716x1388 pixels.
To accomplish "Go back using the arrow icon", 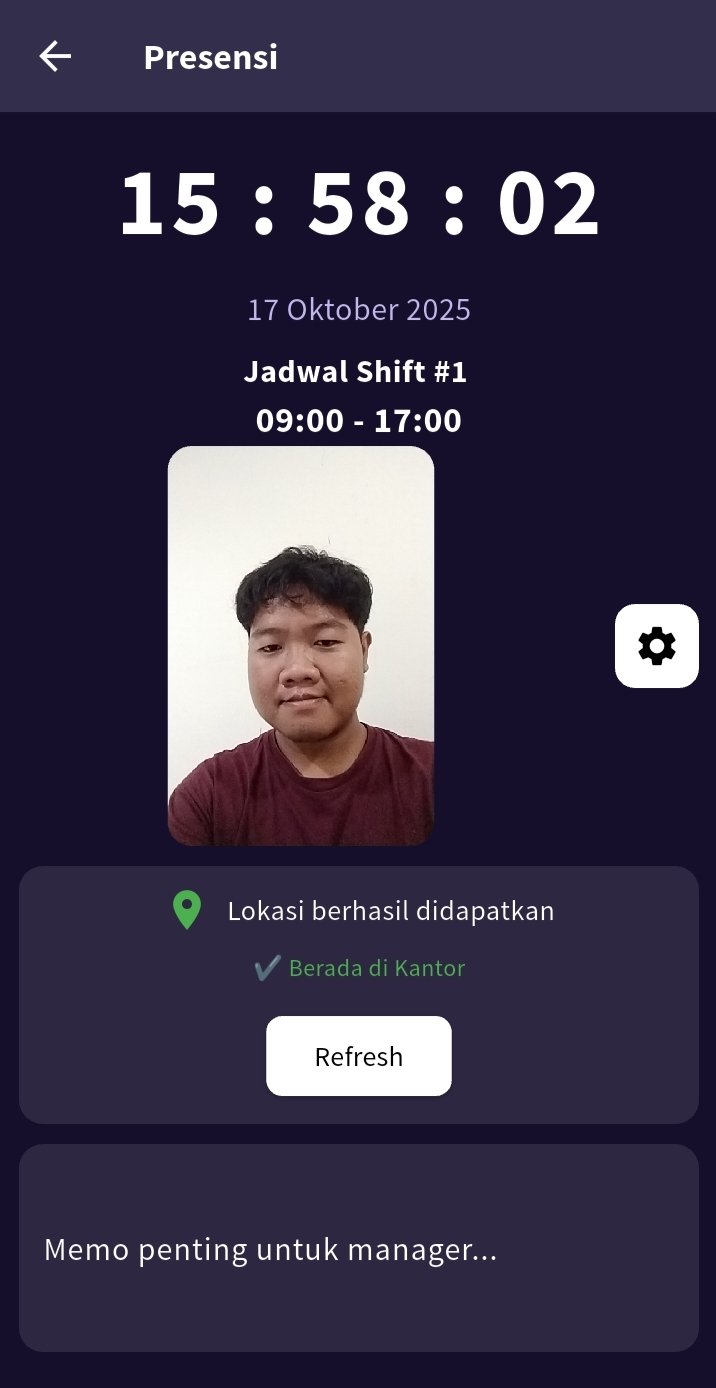I will pyautogui.click(x=55, y=57).
